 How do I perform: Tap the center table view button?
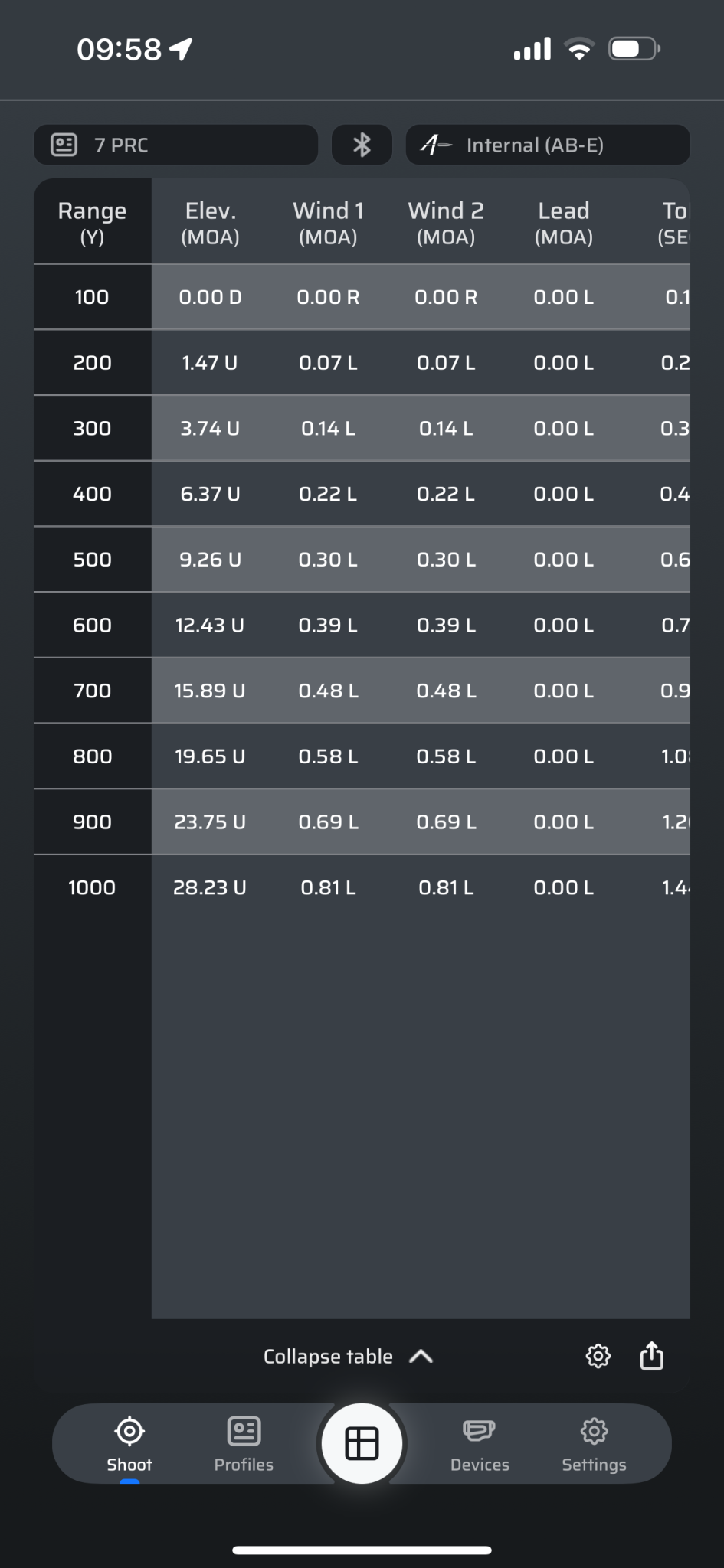click(362, 1444)
